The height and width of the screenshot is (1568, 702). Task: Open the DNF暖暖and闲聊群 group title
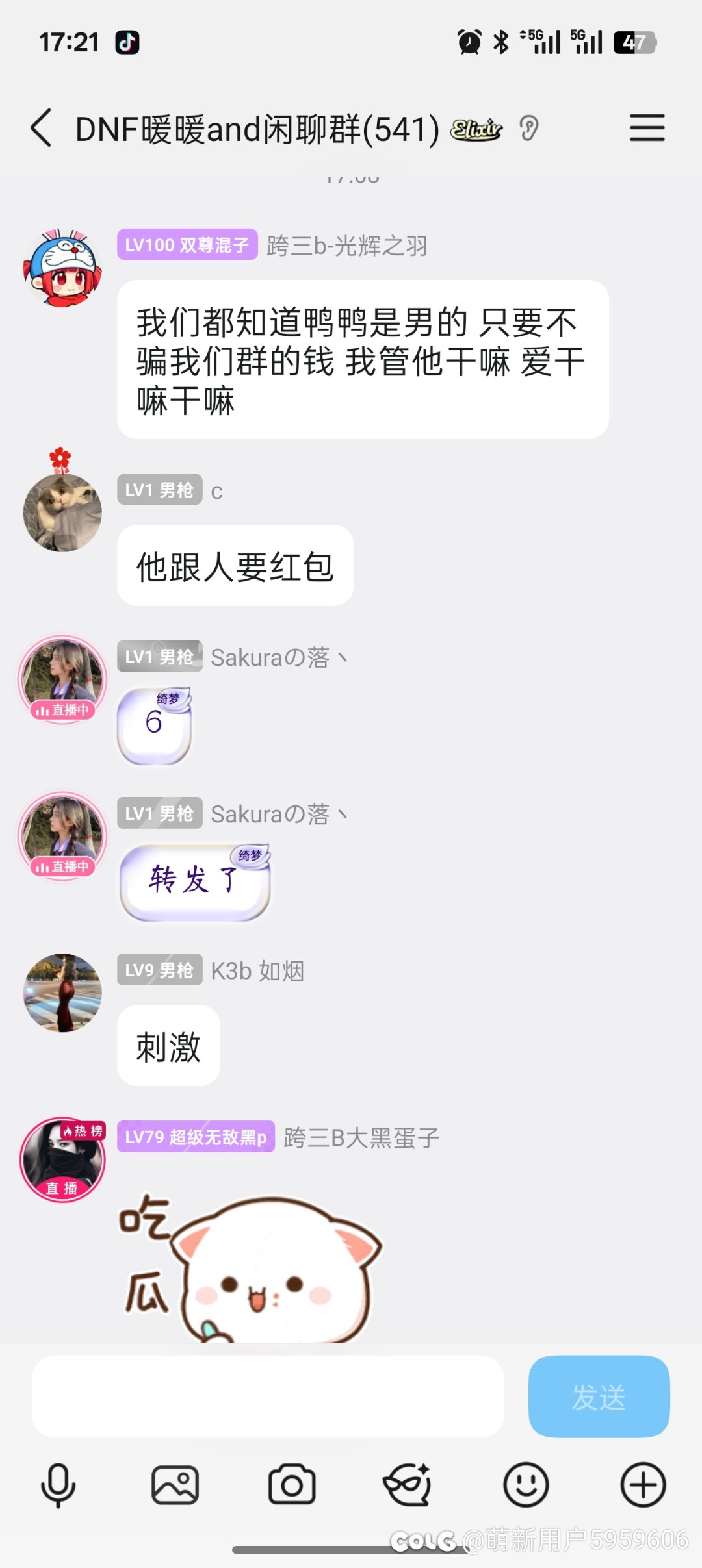pos(257,129)
